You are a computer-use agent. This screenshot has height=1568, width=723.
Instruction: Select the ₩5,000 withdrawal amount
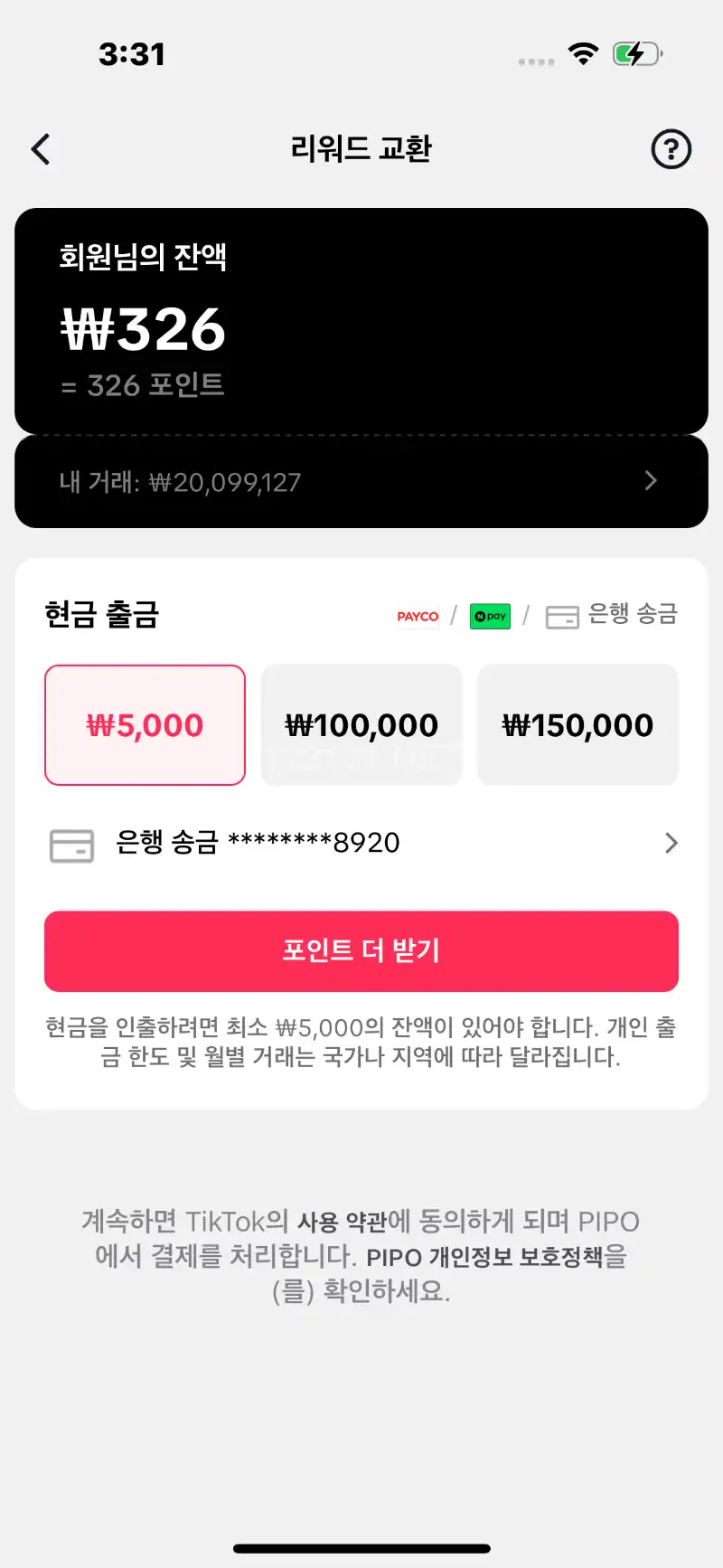pos(145,725)
